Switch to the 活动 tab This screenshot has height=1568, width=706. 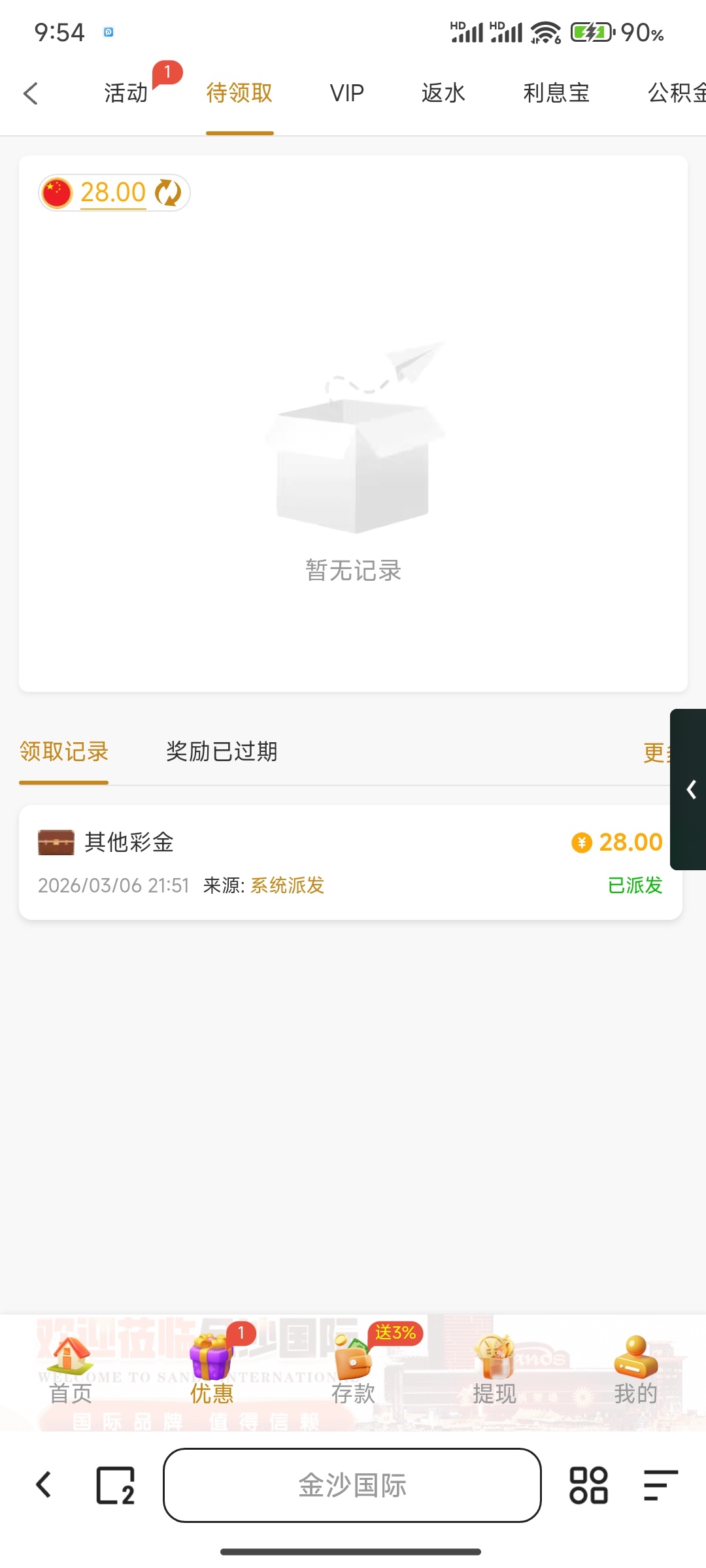click(126, 93)
